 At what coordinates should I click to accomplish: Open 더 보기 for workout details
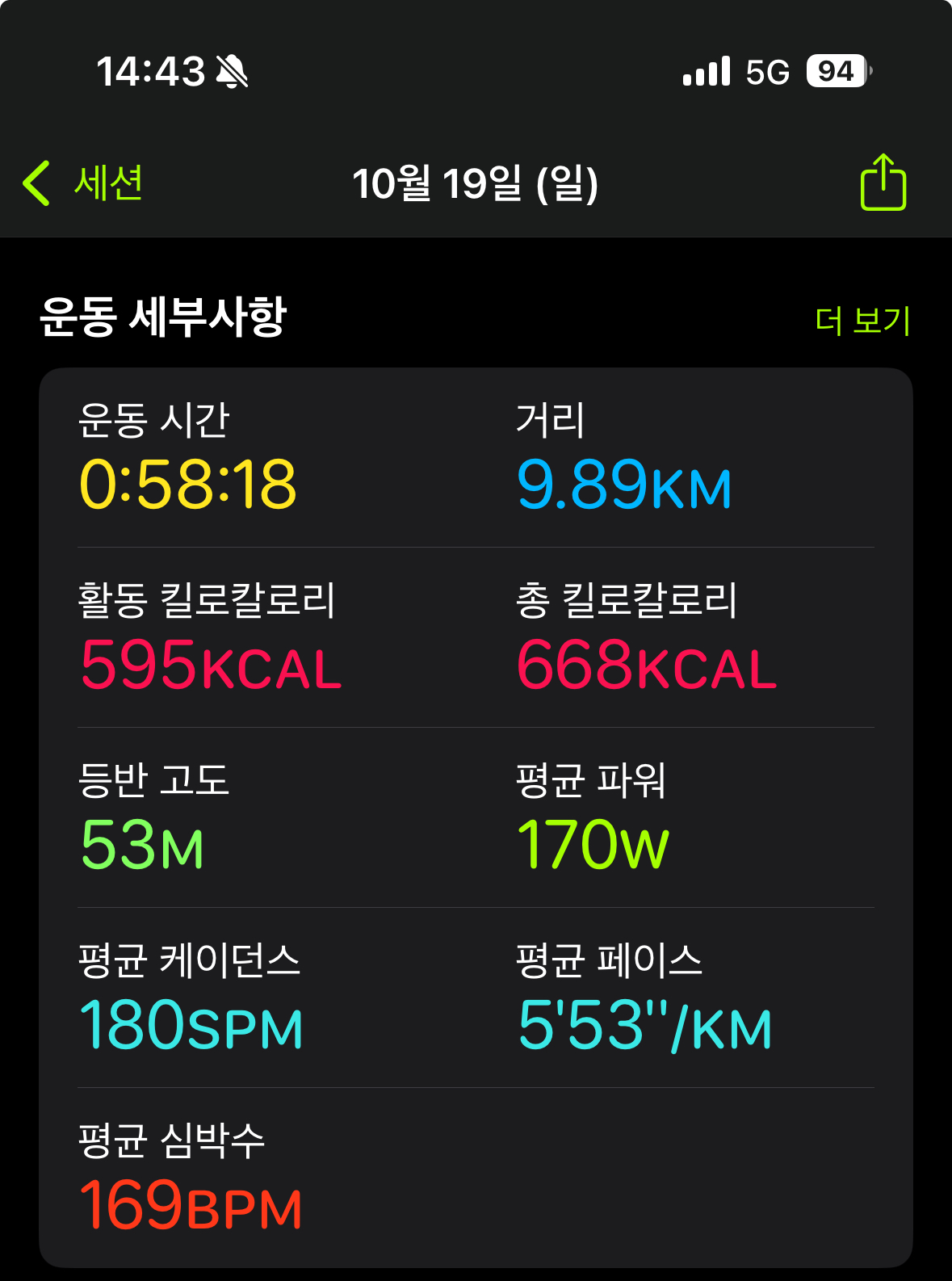862,321
